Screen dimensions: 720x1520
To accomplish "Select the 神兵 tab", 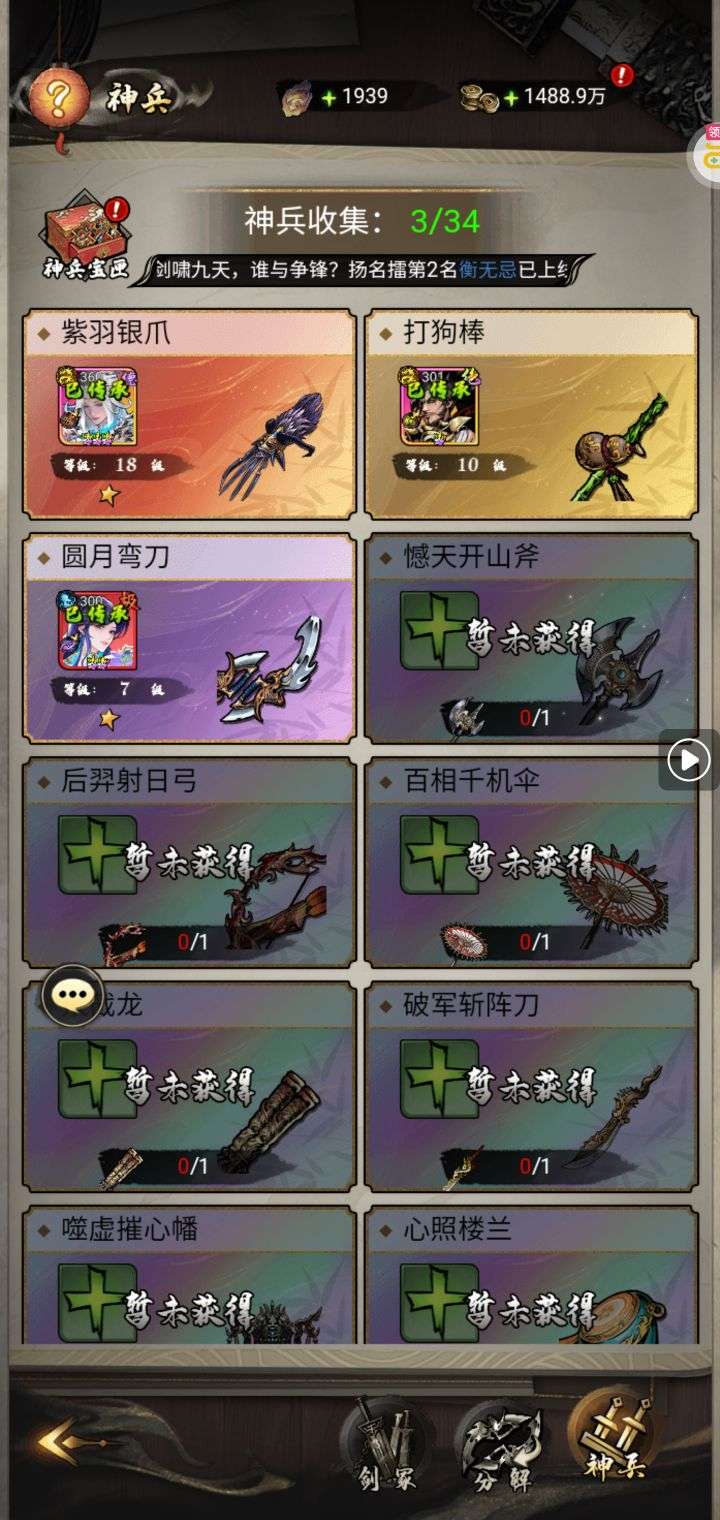I will (x=611, y=1440).
